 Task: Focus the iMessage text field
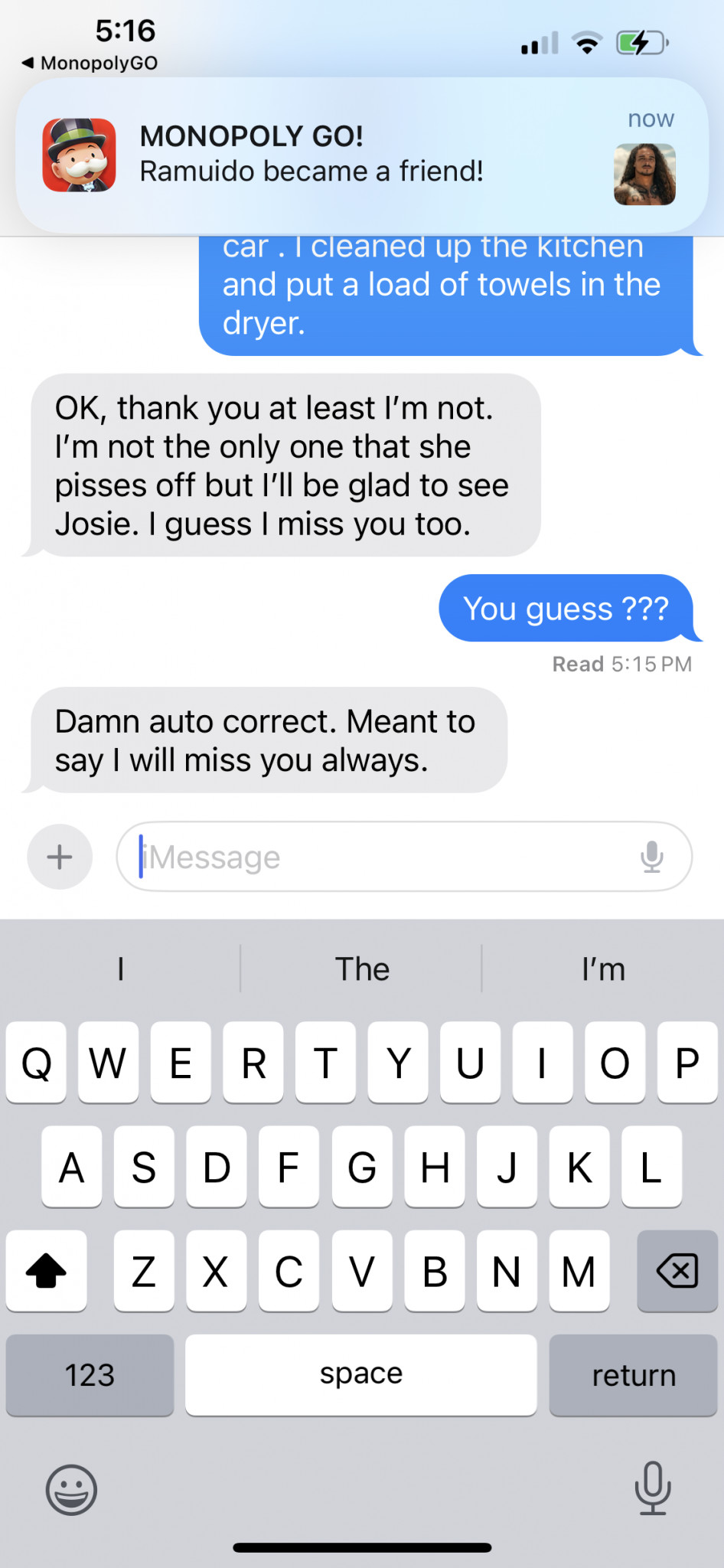(404, 857)
